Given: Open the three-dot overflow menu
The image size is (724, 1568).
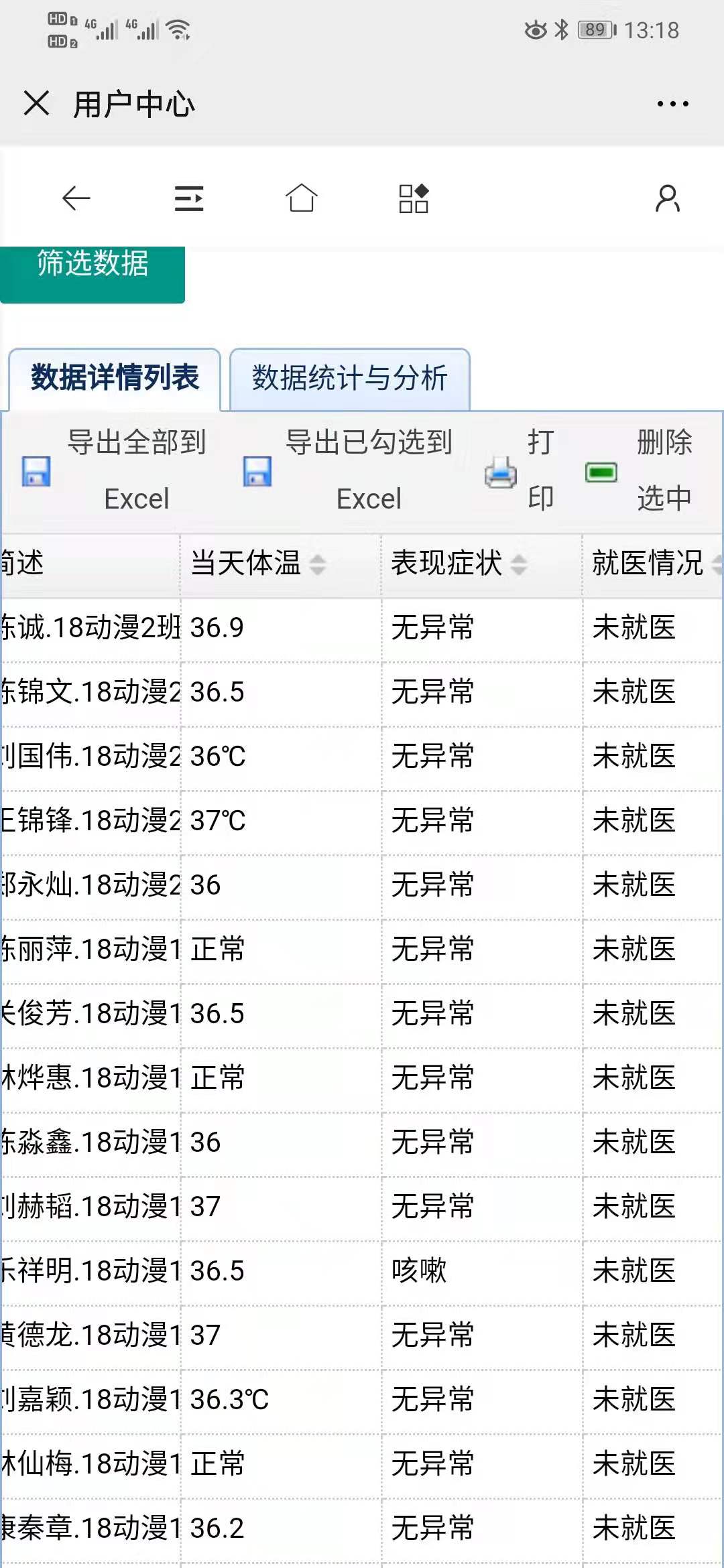Looking at the screenshot, I should (672, 104).
